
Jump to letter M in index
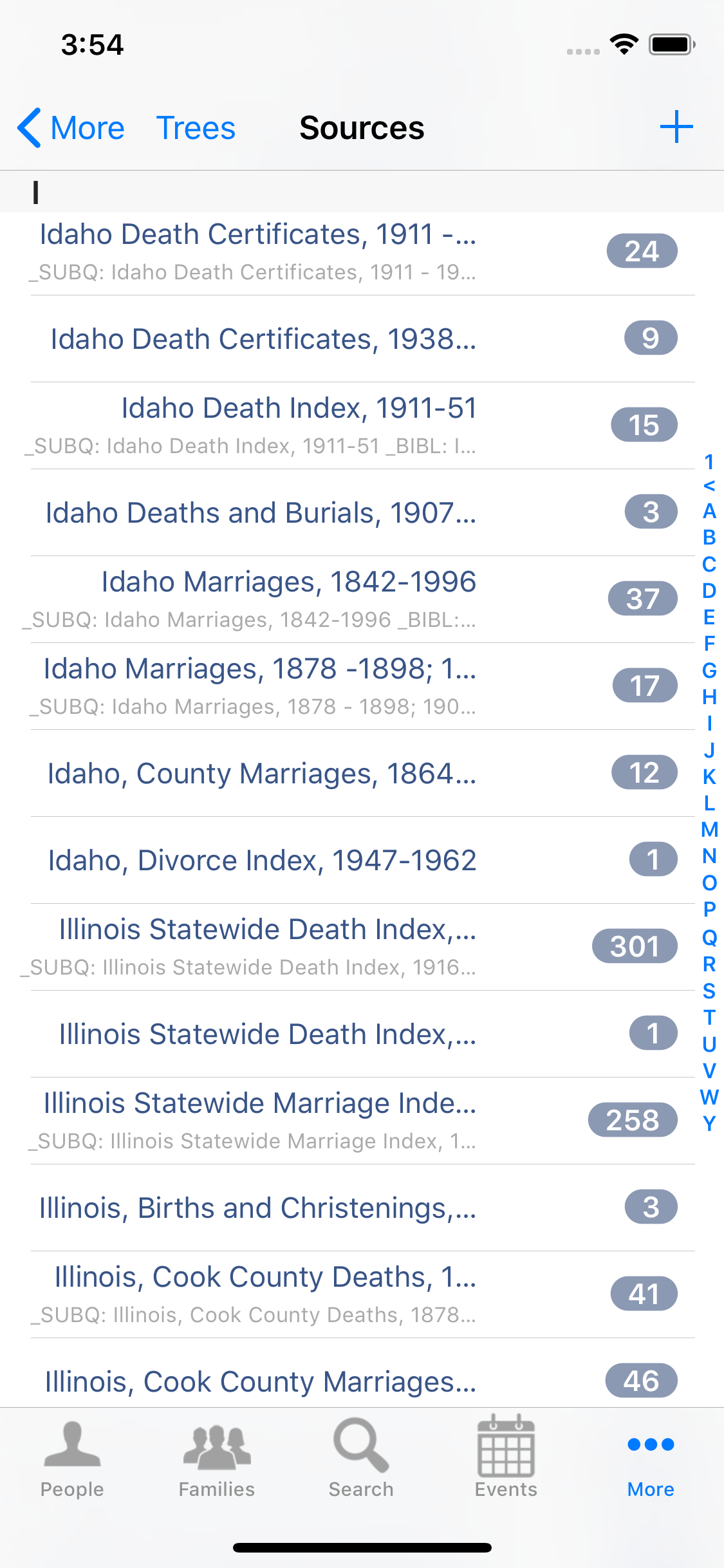[709, 830]
